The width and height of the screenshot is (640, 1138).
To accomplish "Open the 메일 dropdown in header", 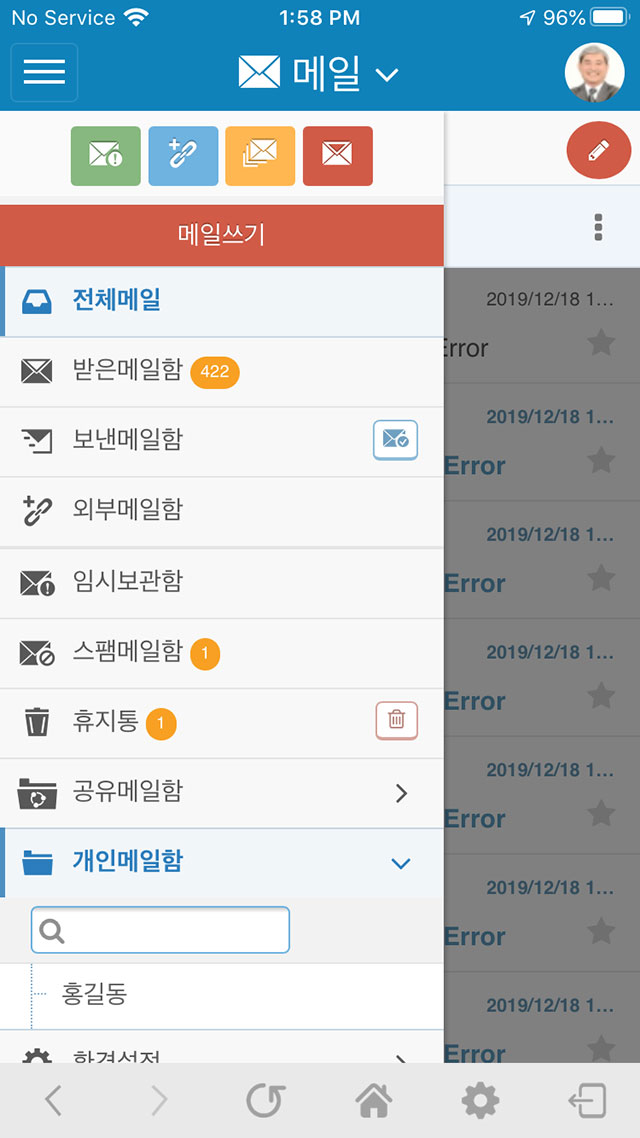I will 319,73.
